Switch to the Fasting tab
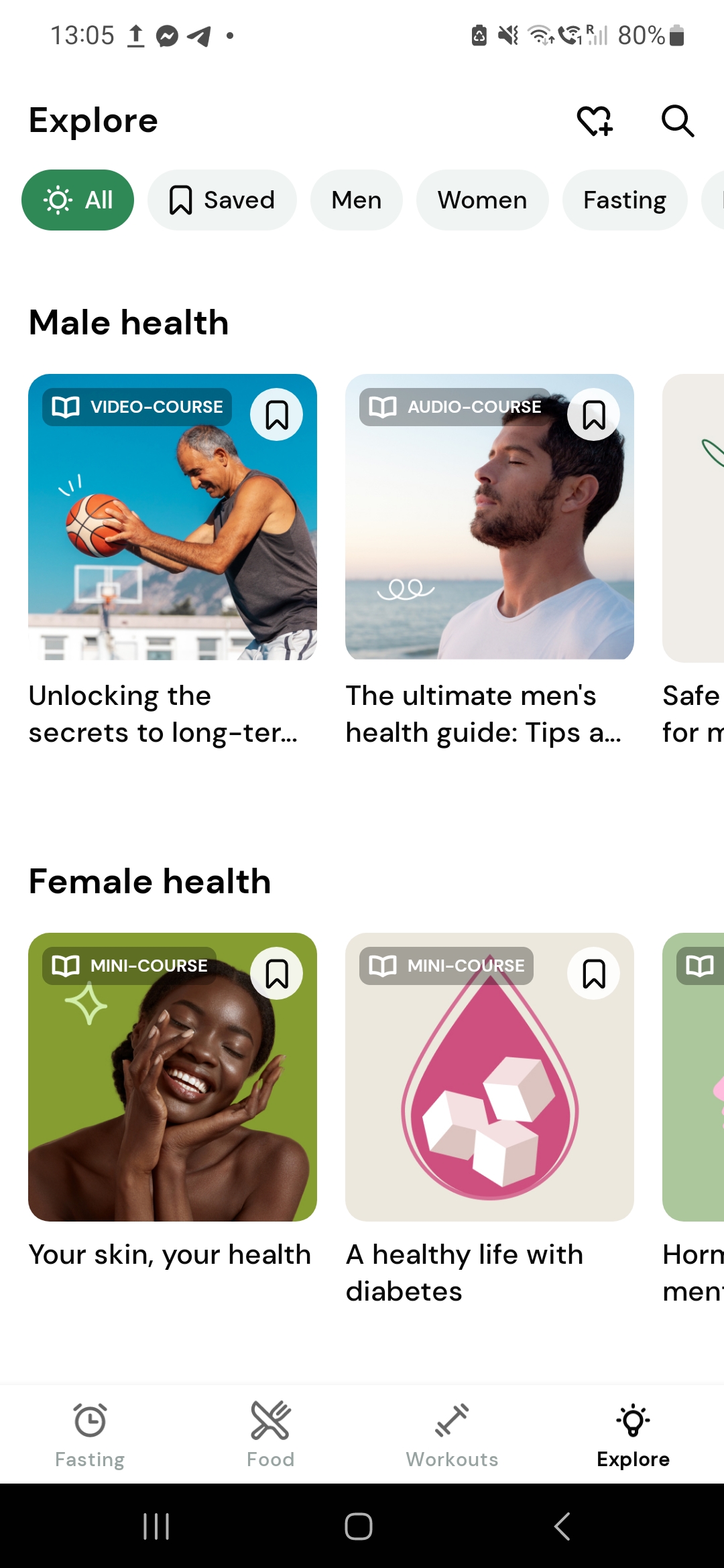This screenshot has width=724, height=1568. 90,1434
